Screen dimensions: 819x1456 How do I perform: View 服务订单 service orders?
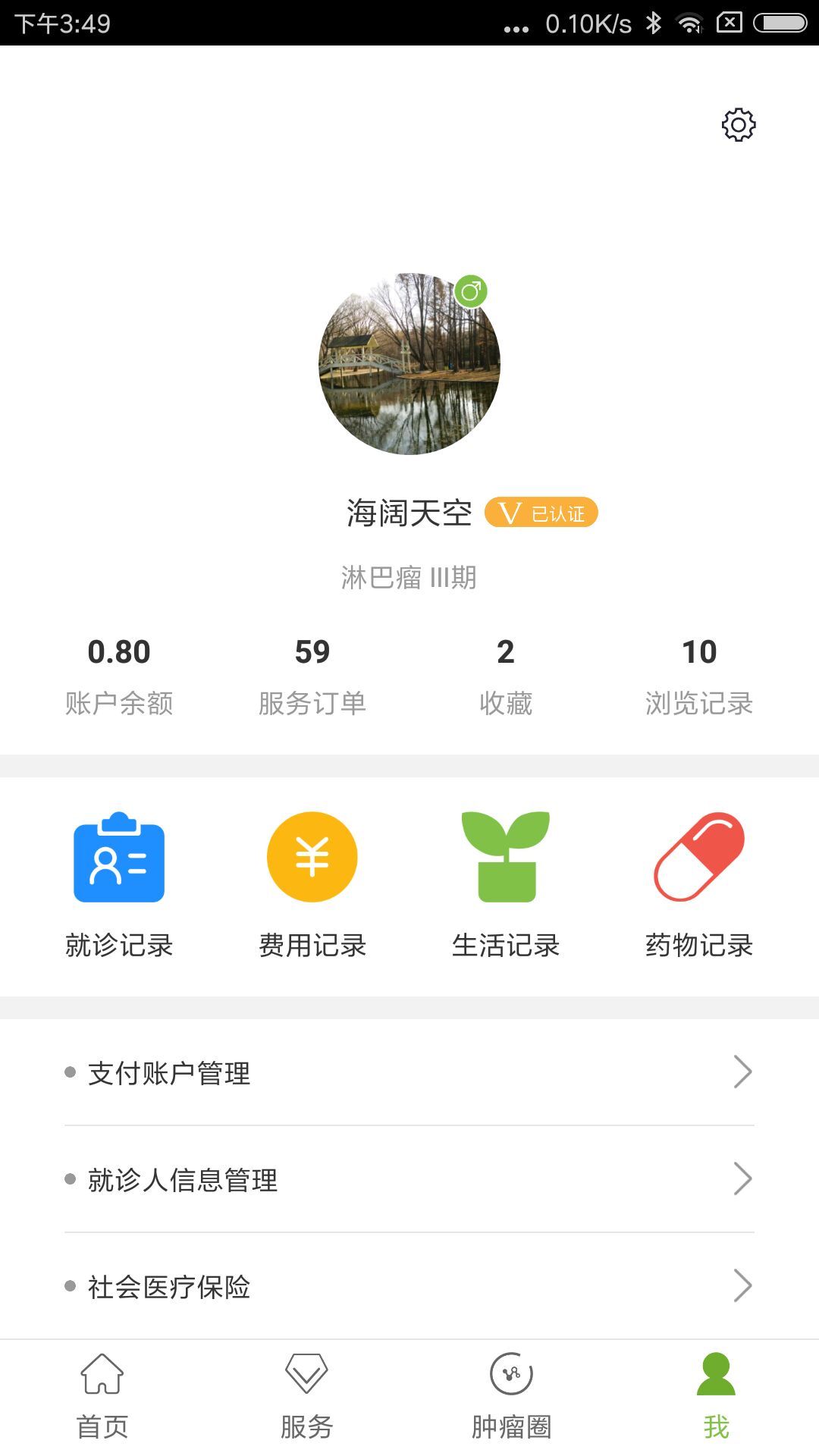pyautogui.click(x=312, y=675)
